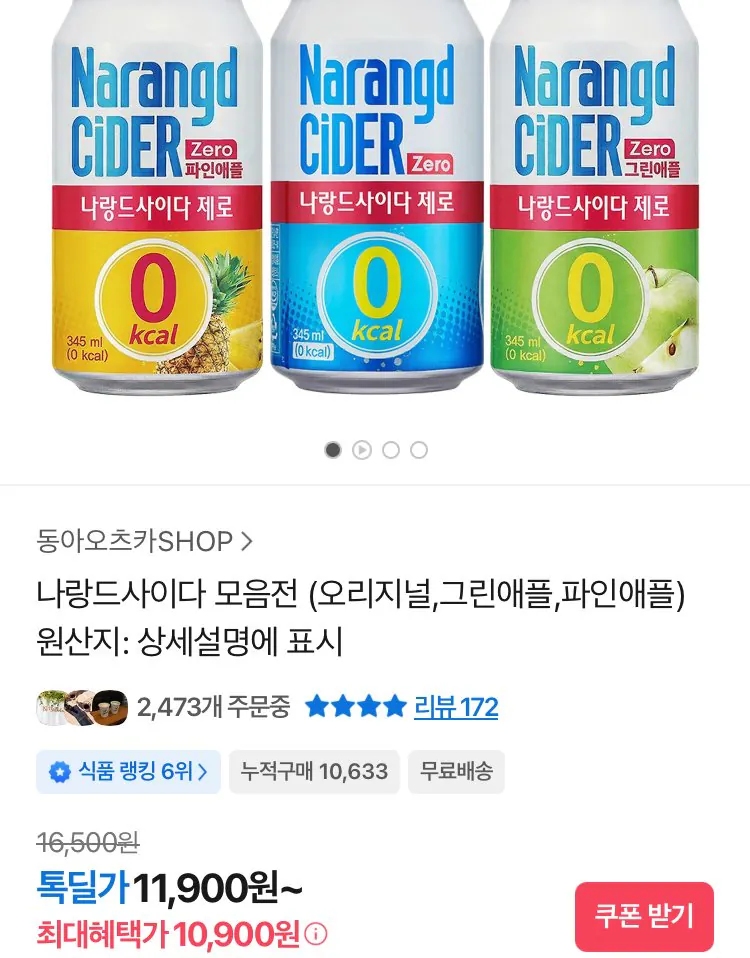Select the fourth carousel indicator dot
The width and height of the screenshot is (750, 958).
click(417, 450)
